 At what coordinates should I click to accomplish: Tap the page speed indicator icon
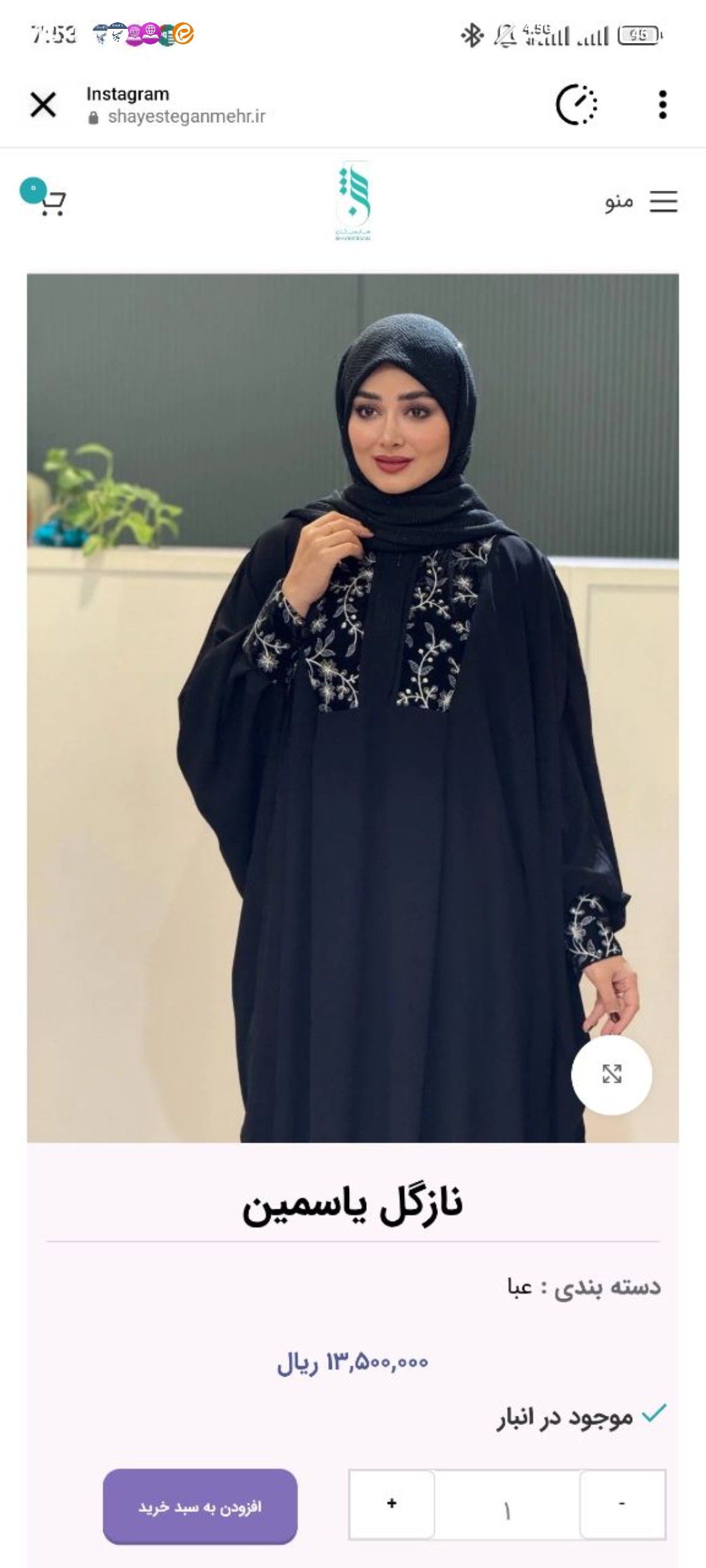click(x=576, y=105)
